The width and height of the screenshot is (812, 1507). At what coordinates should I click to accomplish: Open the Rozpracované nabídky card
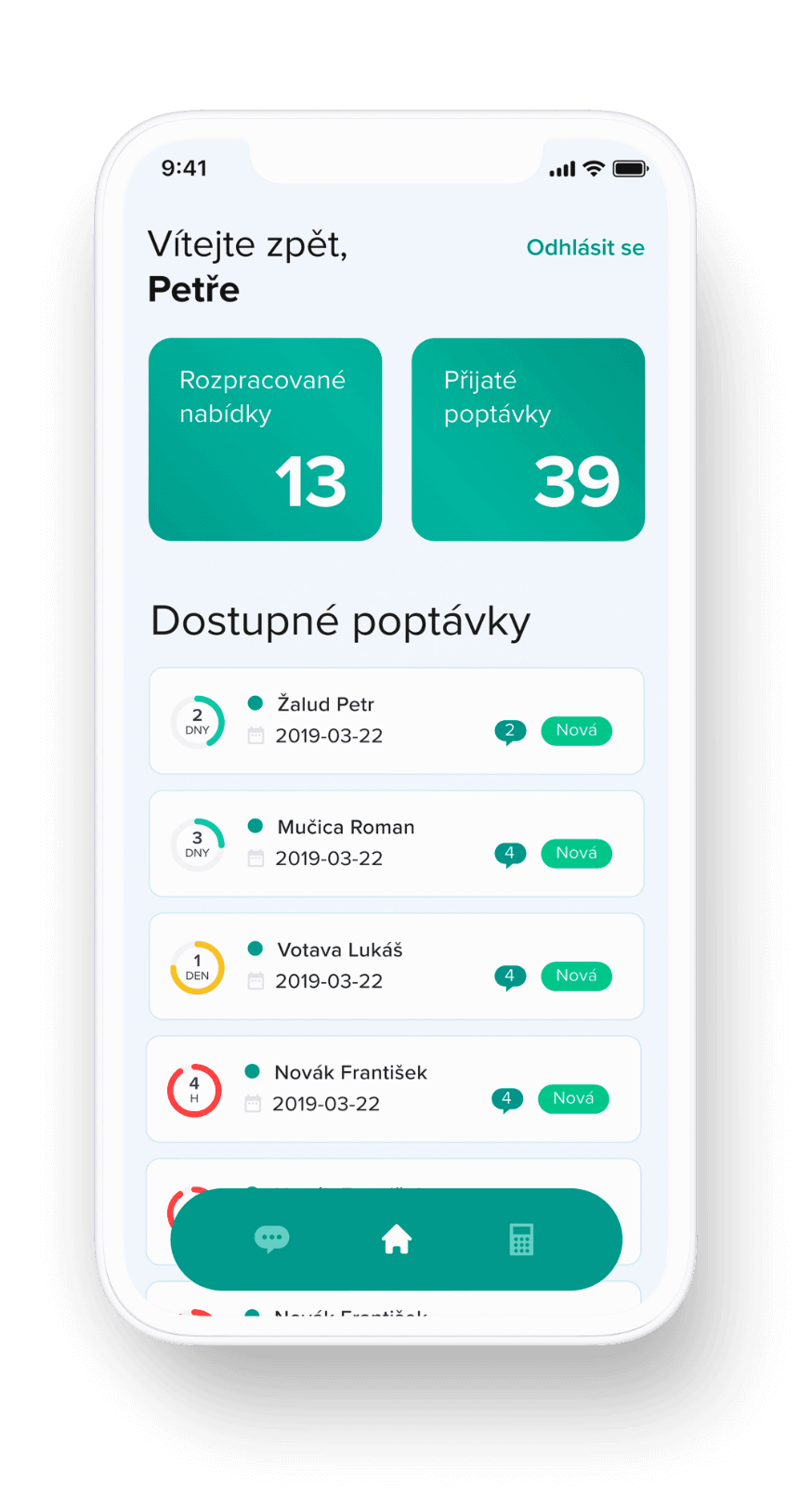(265, 439)
